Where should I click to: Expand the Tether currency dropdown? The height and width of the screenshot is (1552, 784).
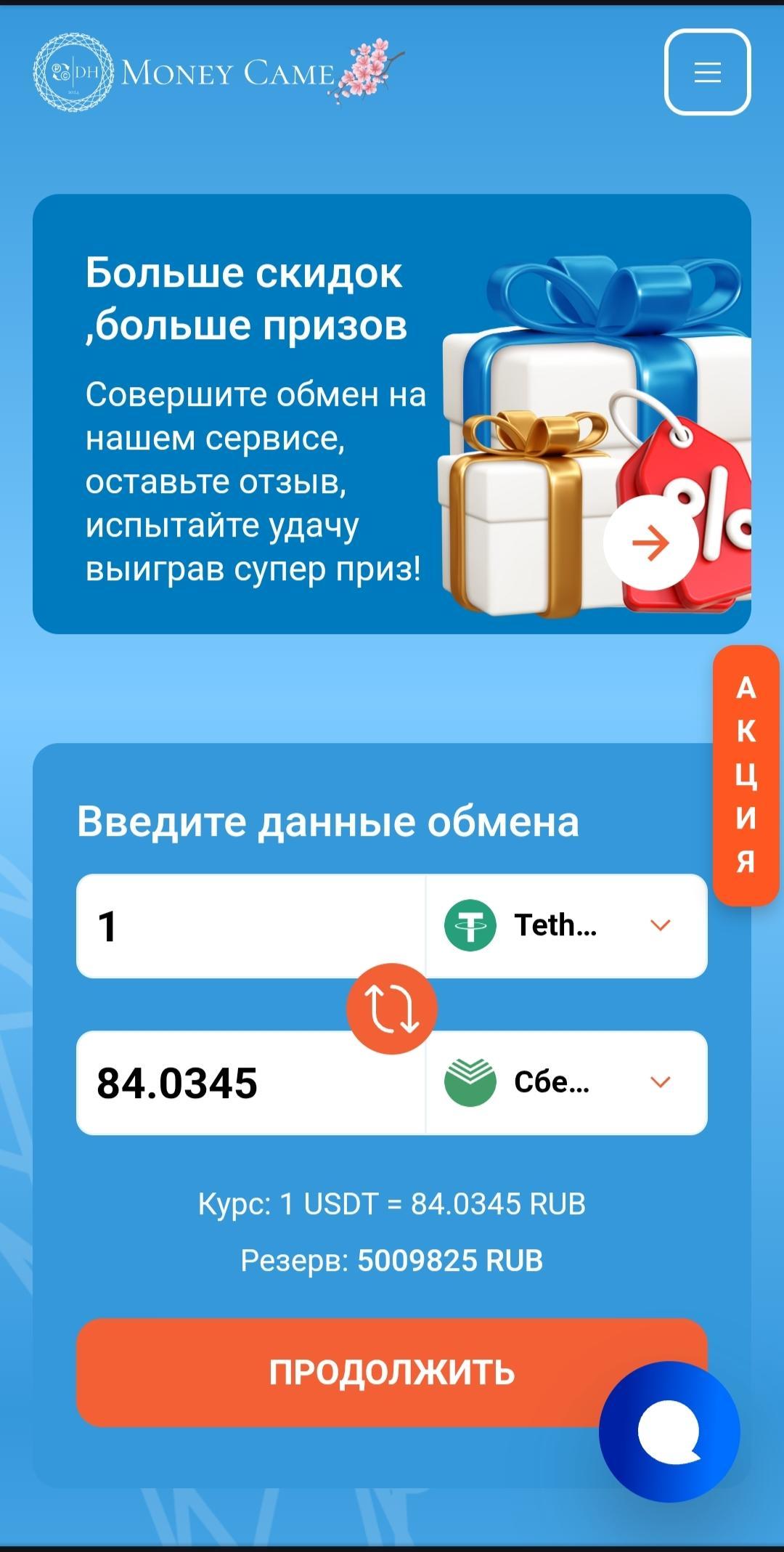tap(566, 926)
